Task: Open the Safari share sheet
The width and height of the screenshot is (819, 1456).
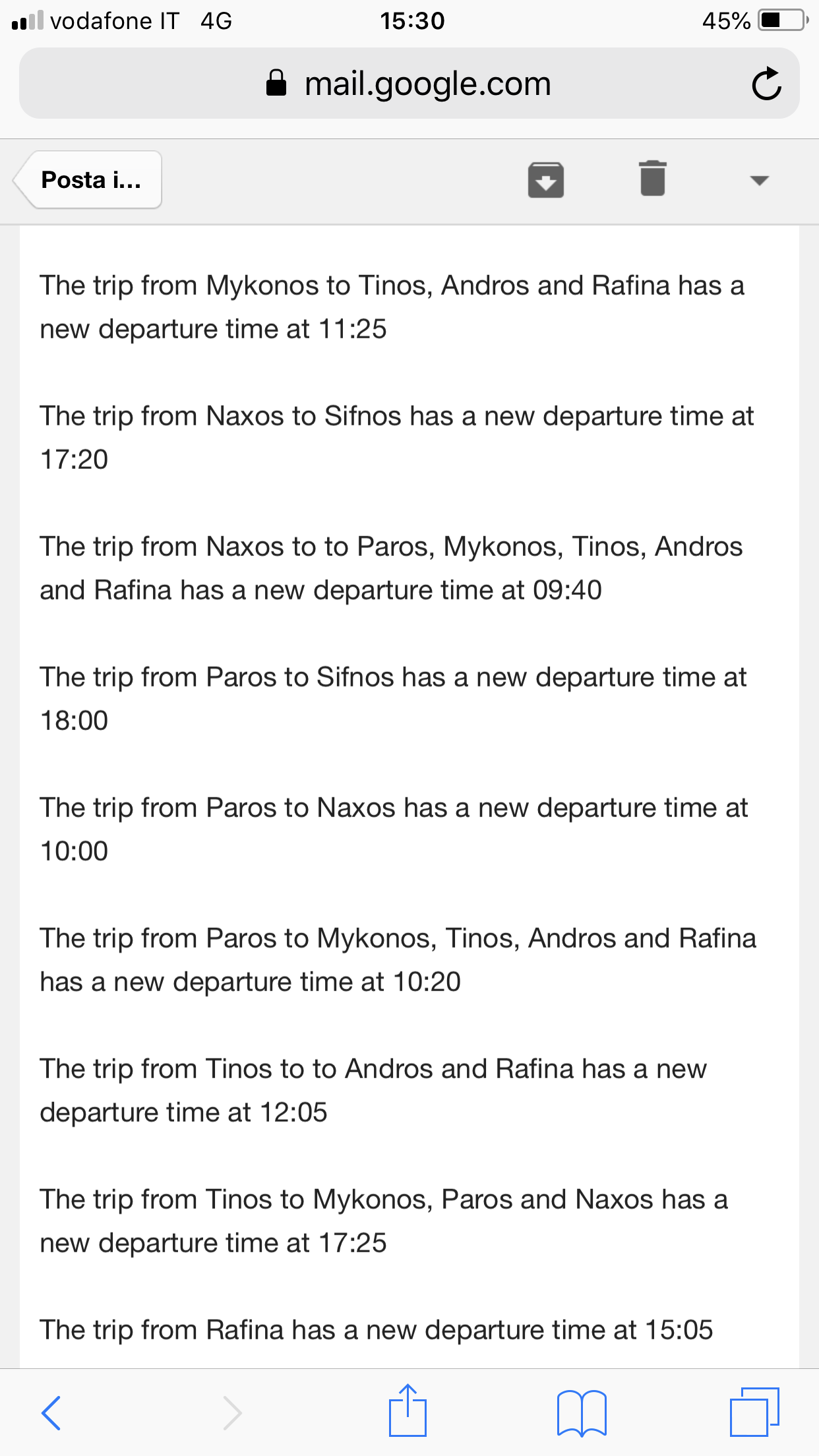Action: click(x=408, y=1410)
